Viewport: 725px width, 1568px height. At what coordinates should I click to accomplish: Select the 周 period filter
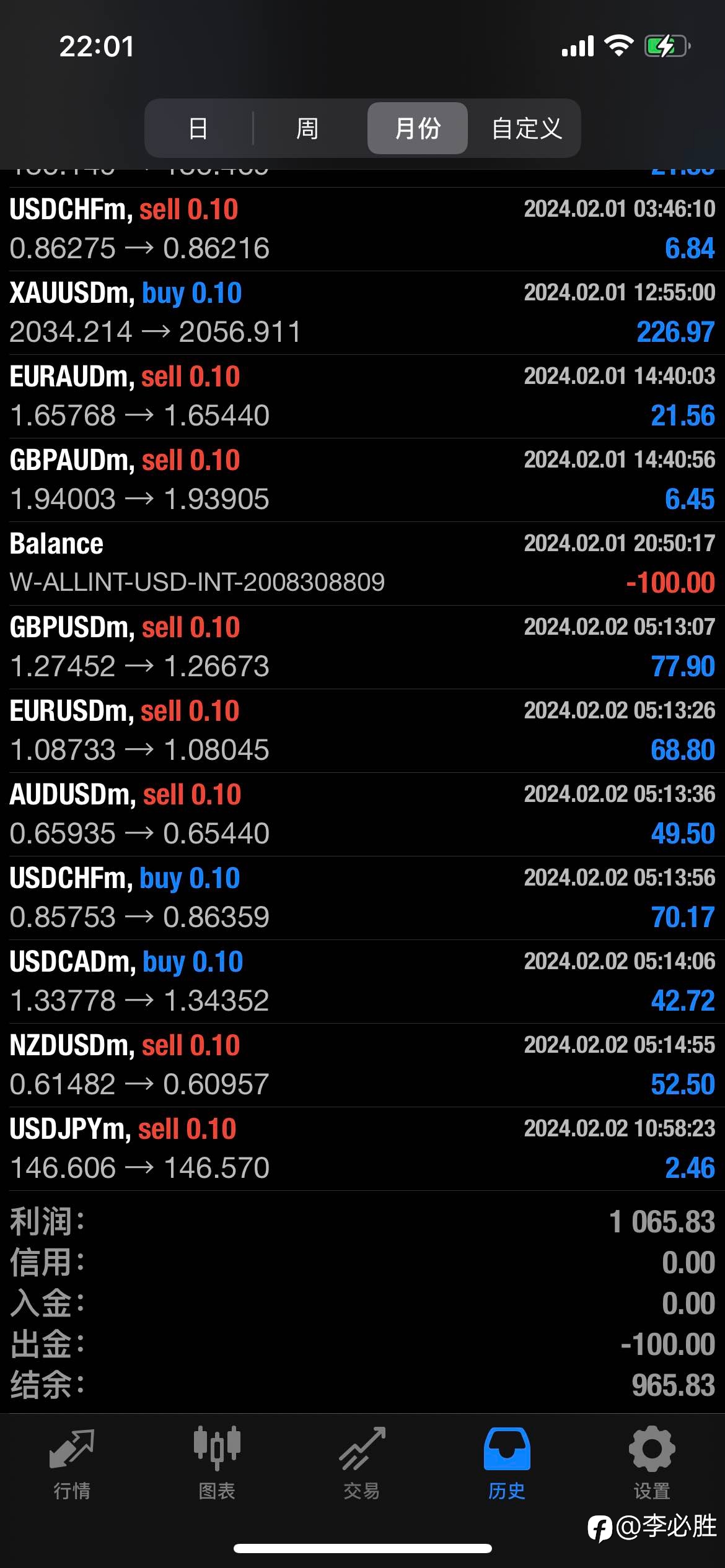click(x=307, y=128)
